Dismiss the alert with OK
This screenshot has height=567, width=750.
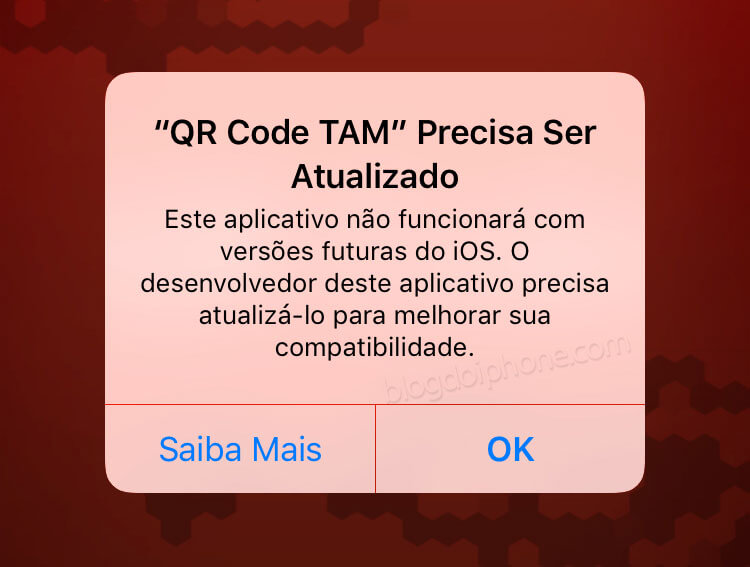pos(510,449)
